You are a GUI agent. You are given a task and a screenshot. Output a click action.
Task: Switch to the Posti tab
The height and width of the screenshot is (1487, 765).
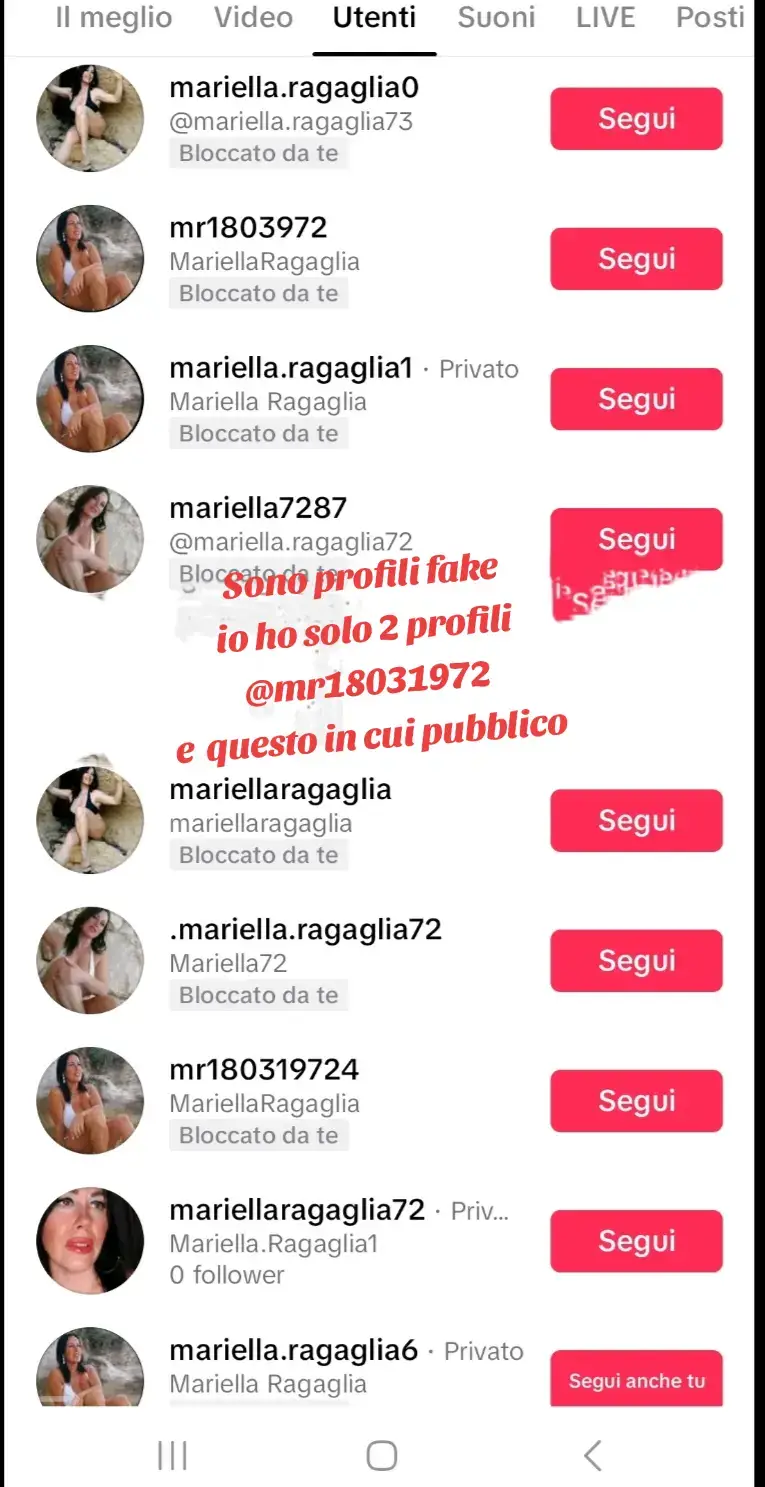point(710,17)
